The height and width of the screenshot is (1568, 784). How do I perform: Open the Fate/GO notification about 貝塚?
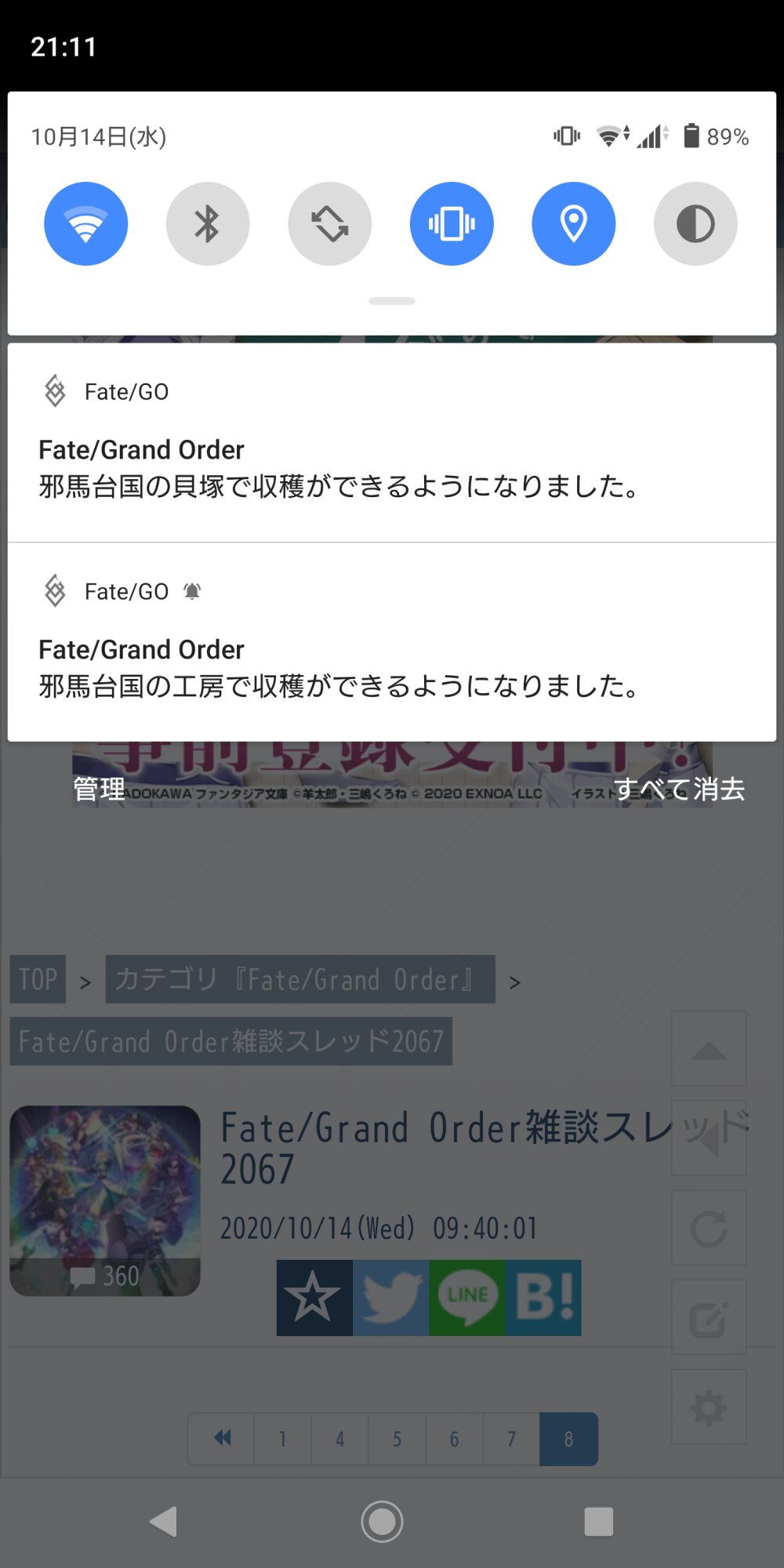point(392,442)
